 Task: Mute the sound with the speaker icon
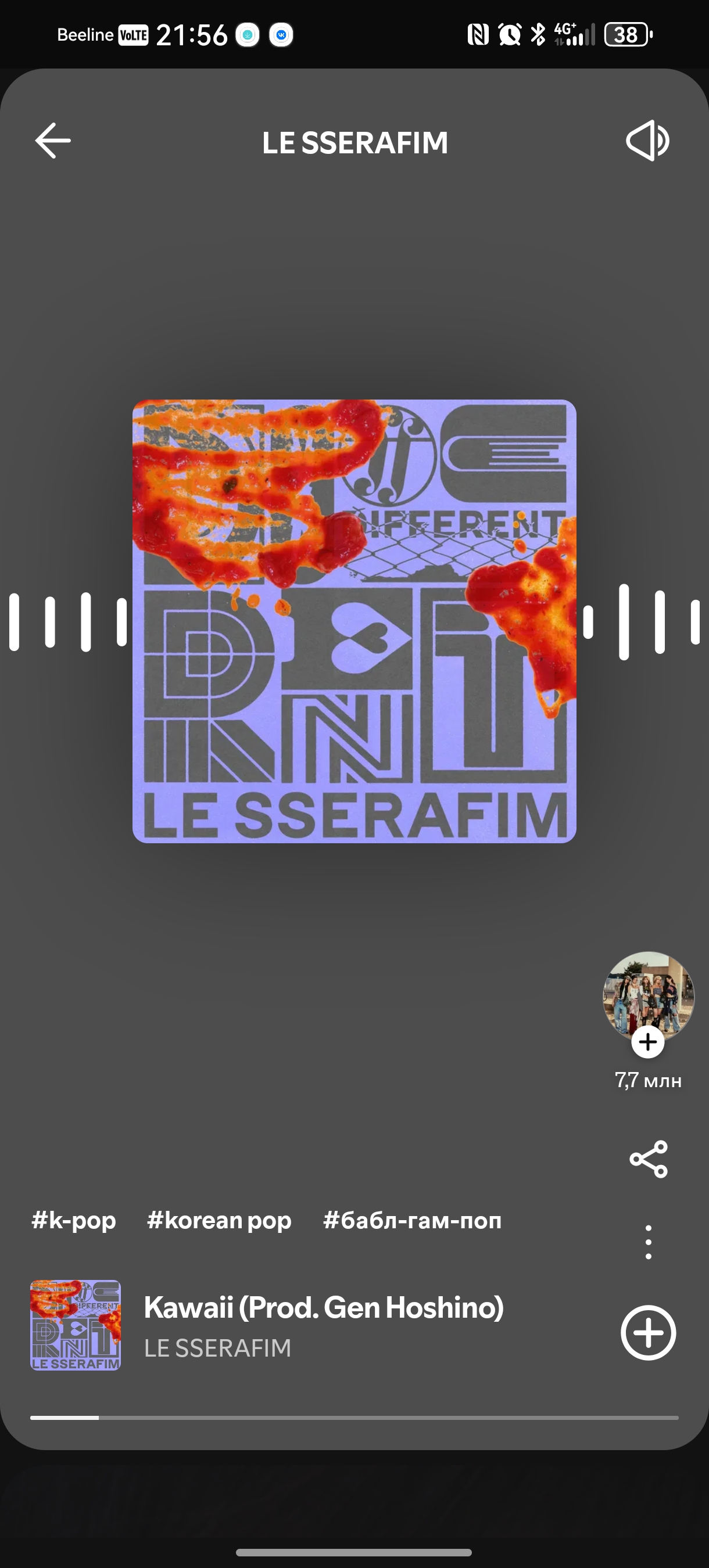(x=648, y=141)
